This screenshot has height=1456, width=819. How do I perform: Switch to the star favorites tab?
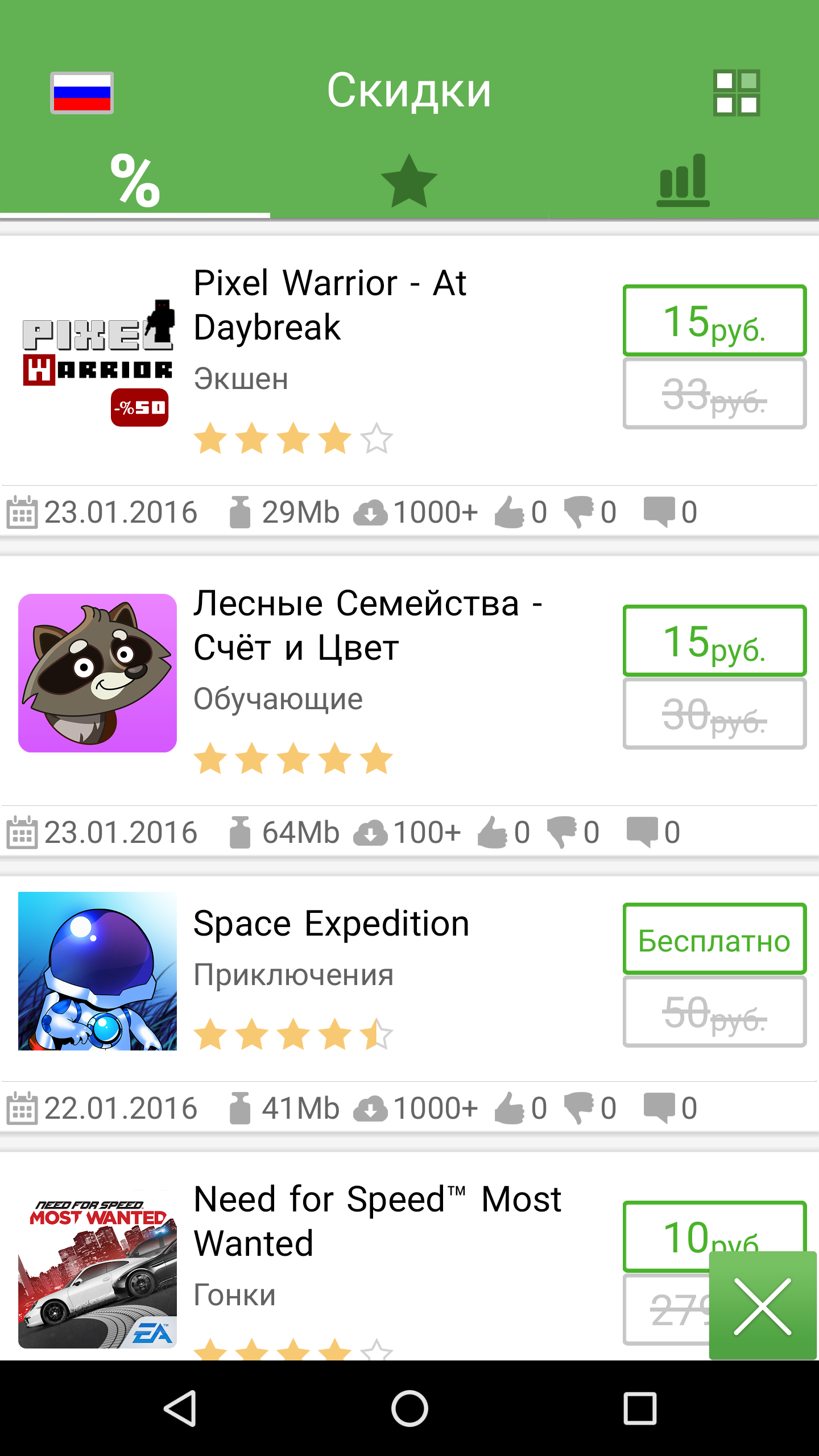tap(409, 181)
